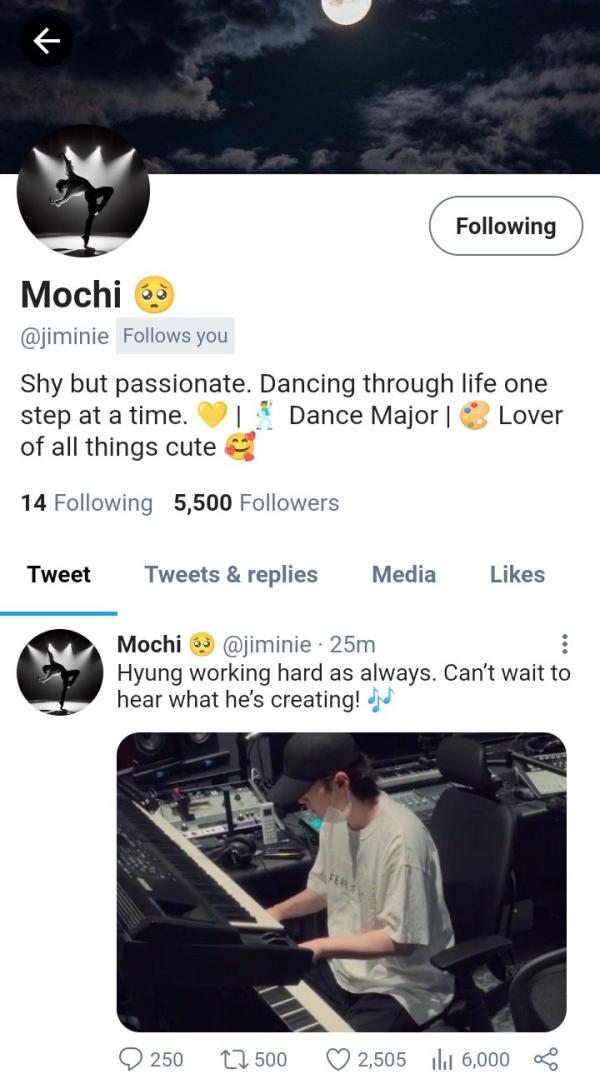View the 5,500 Followers list
Viewport: 600px width, 1084px height.
click(256, 503)
